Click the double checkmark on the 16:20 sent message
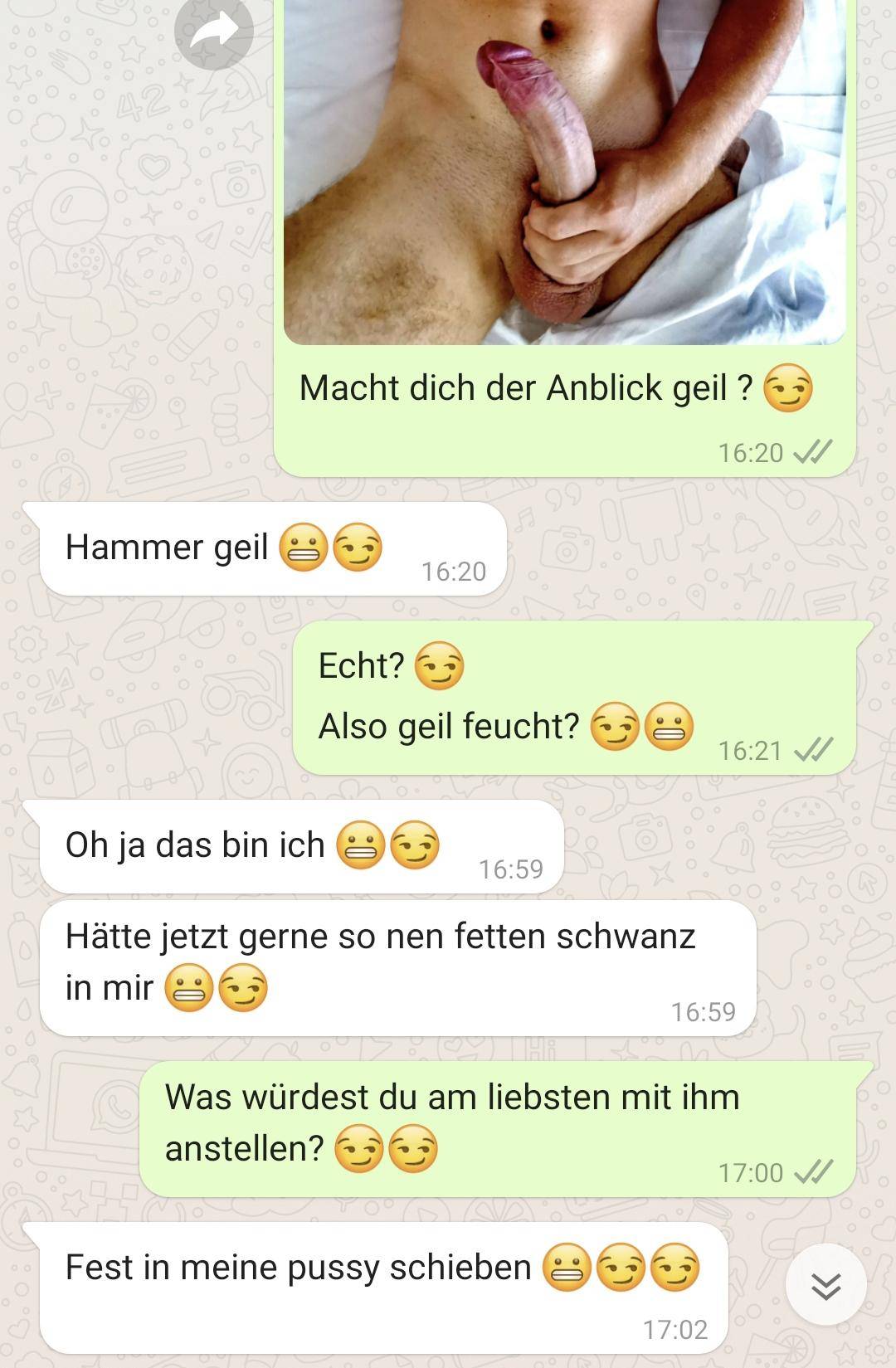 pyautogui.click(x=815, y=451)
